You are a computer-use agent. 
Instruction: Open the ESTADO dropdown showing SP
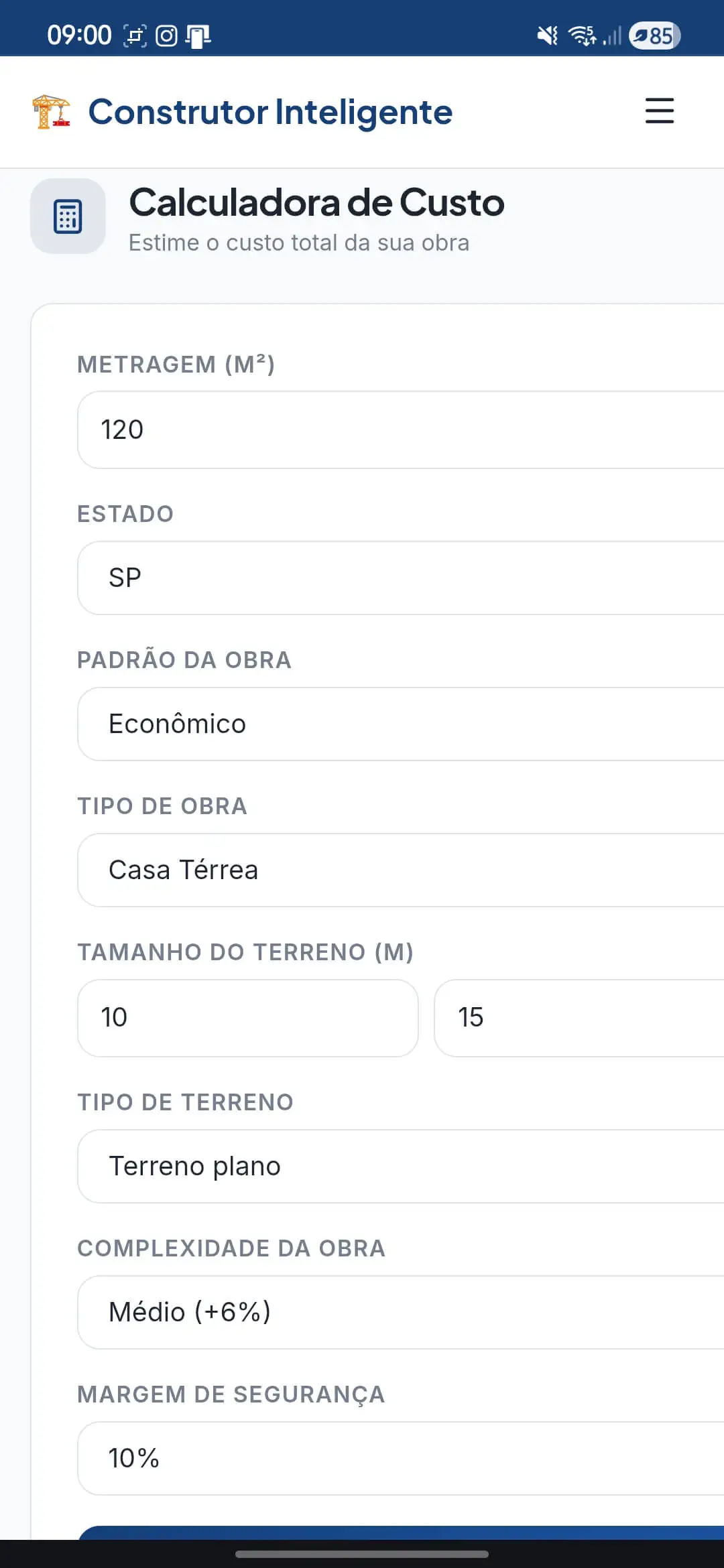401,577
